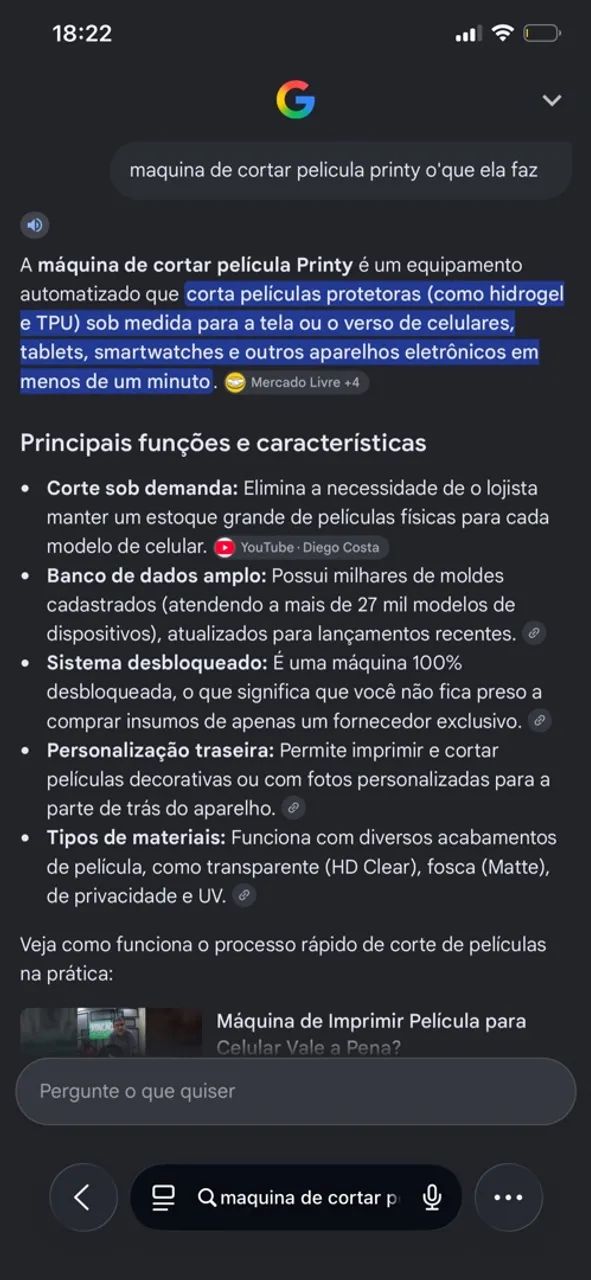The width and height of the screenshot is (591, 1280).
Task: Open source link after Tipos de materiais
Action: tap(244, 895)
